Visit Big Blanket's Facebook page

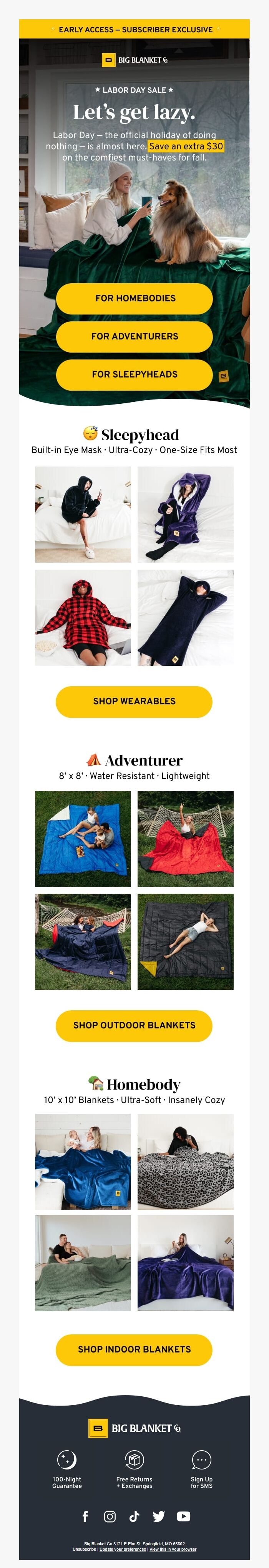[85, 1516]
